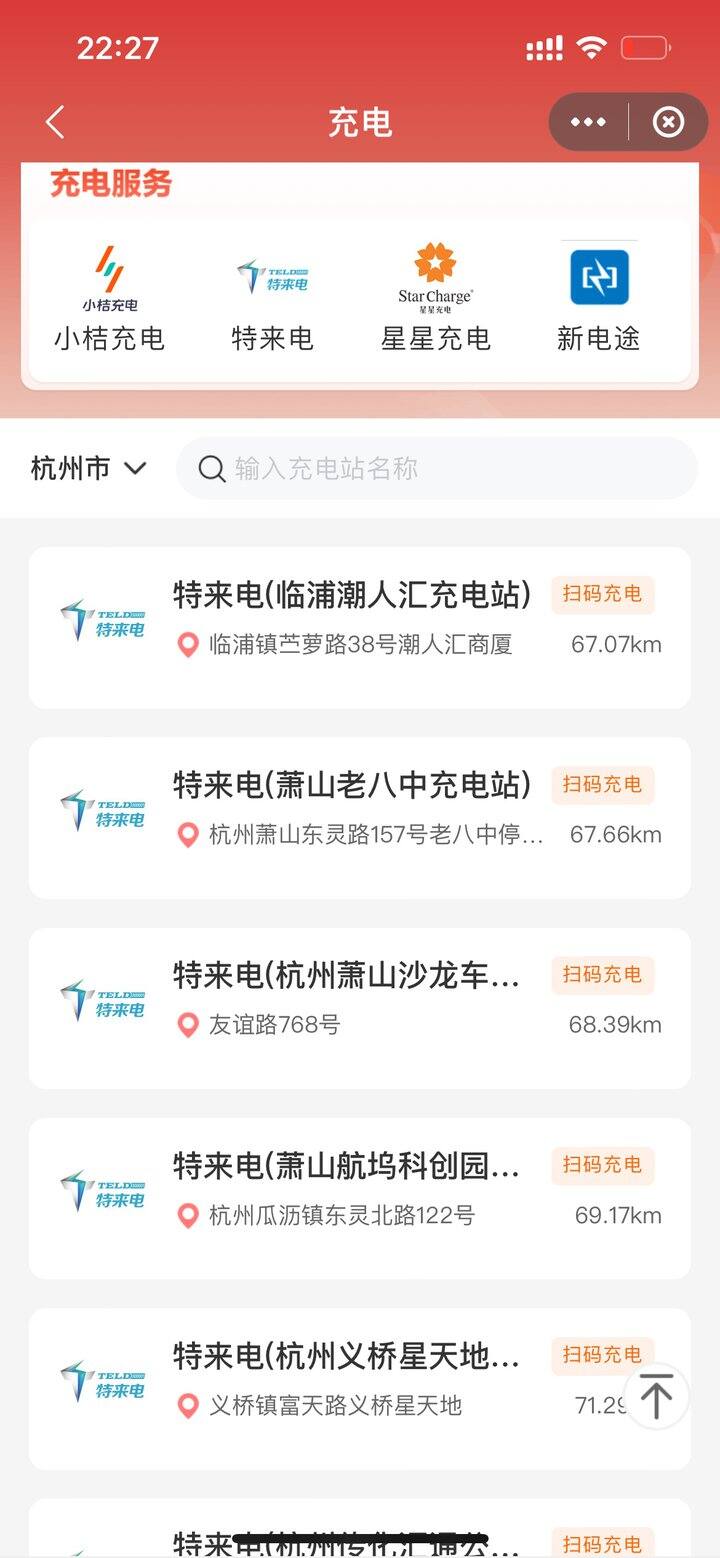Open 特来电(萧山老八中充电站) station card
This screenshot has width=720, height=1558.
(x=360, y=818)
